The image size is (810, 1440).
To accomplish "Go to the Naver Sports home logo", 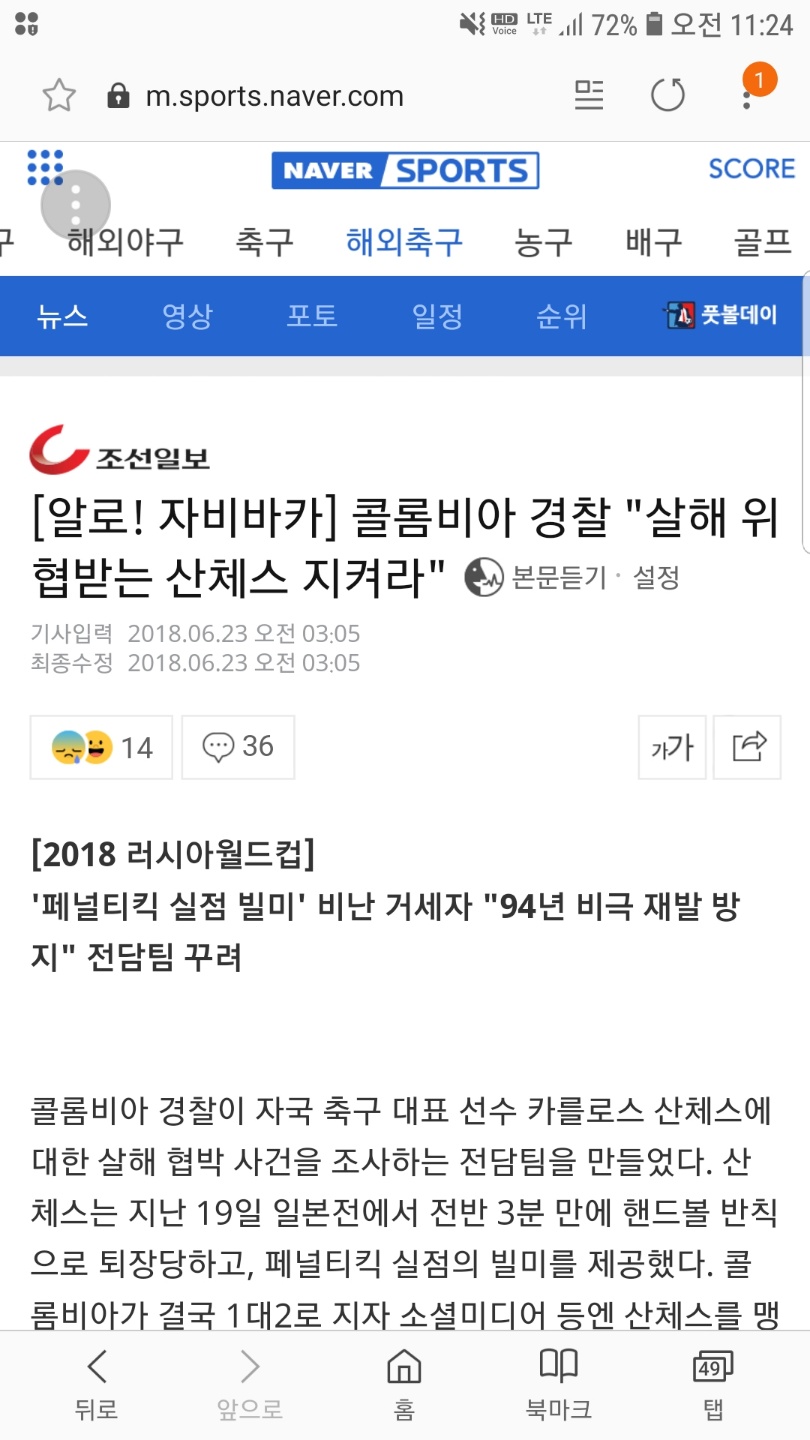I will coord(405,170).
